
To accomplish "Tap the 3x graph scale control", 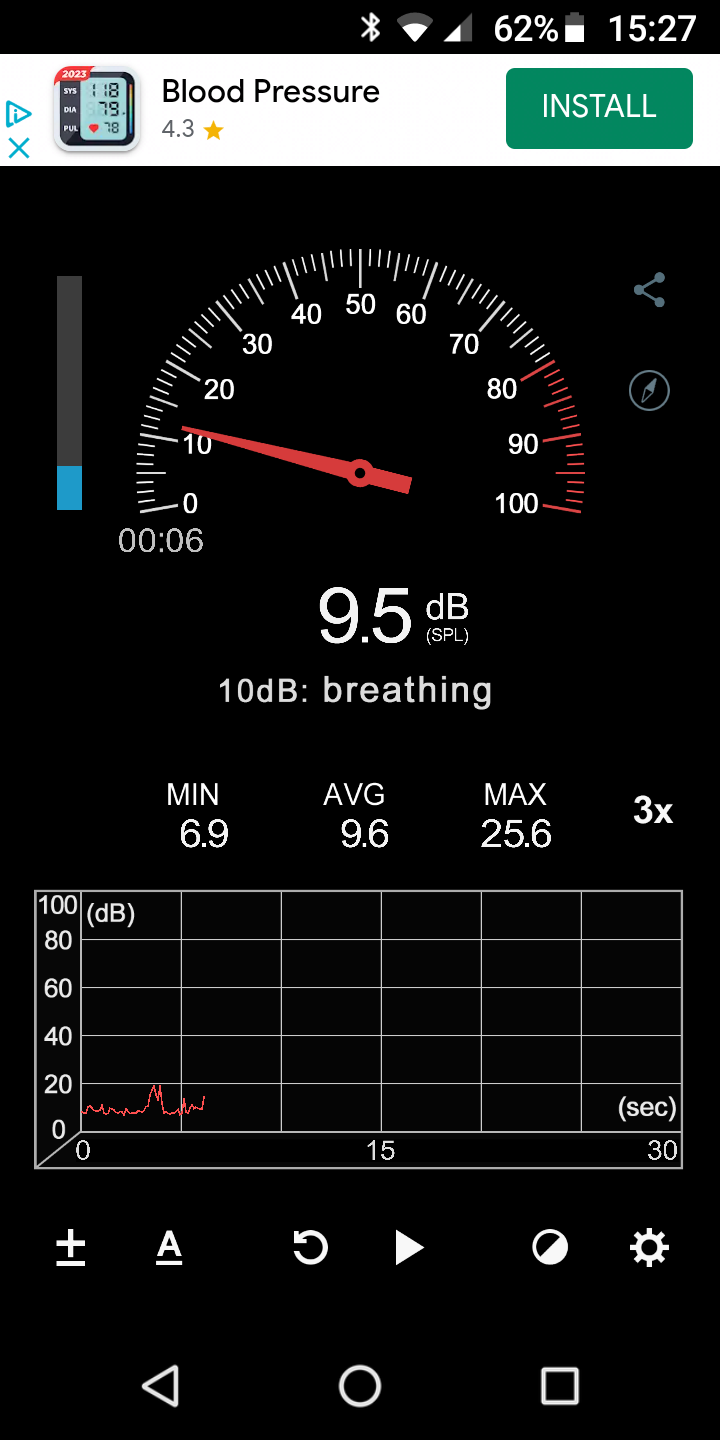I will click(x=653, y=811).
